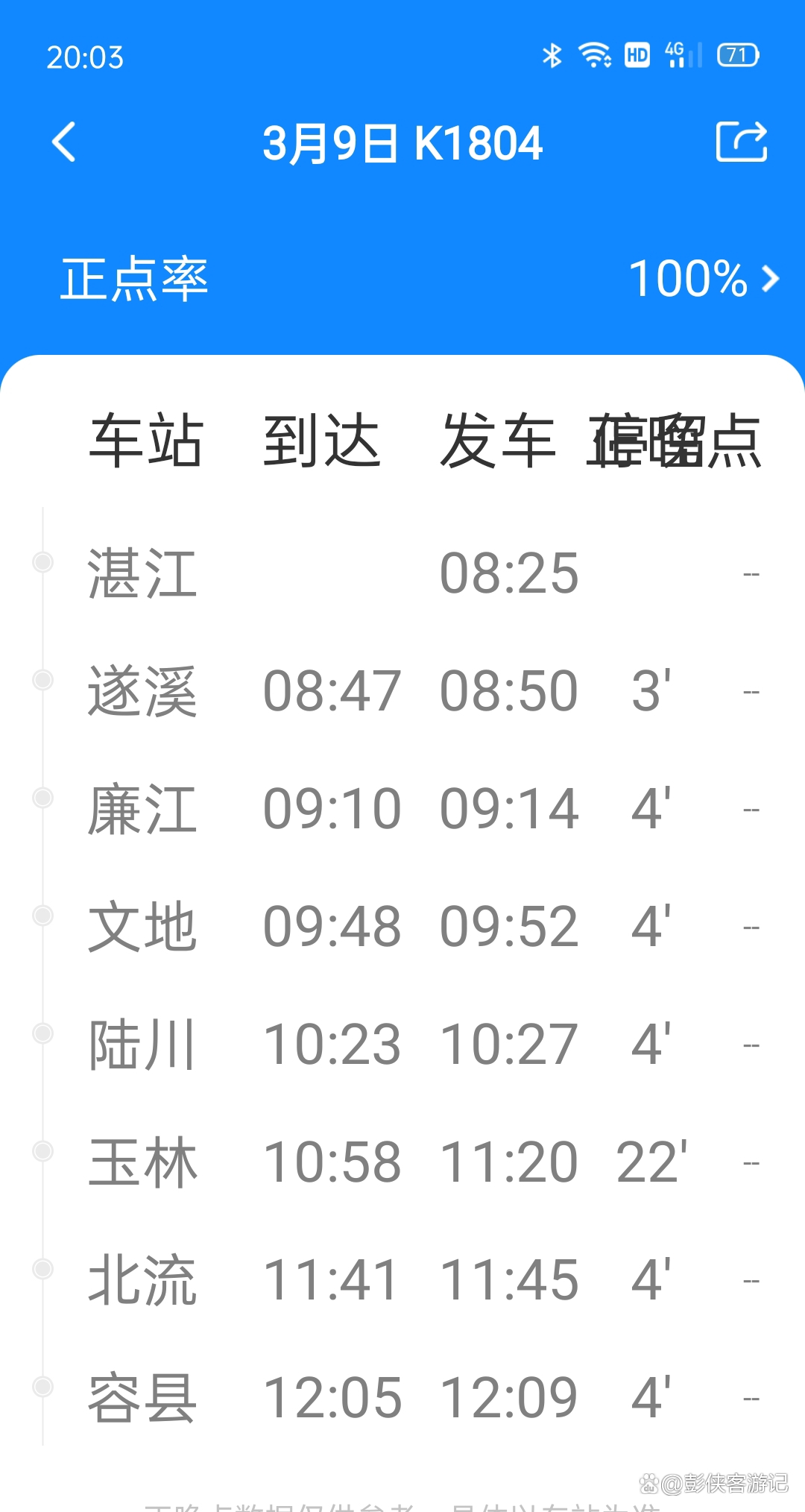Share the K1804 train timetable
This screenshot has height=1512, width=805.
click(x=742, y=141)
